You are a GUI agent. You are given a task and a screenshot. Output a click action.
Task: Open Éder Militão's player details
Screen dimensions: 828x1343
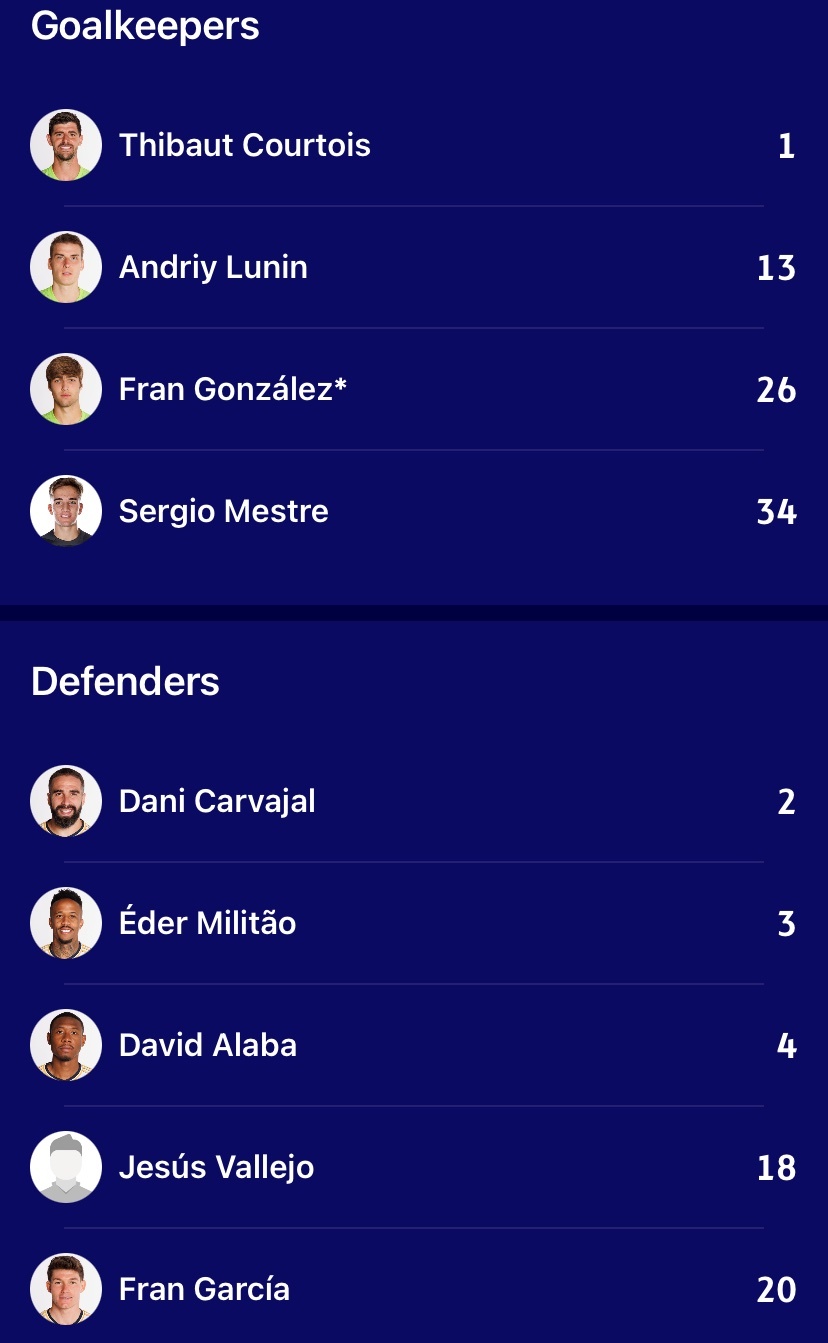click(x=207, y=923)
